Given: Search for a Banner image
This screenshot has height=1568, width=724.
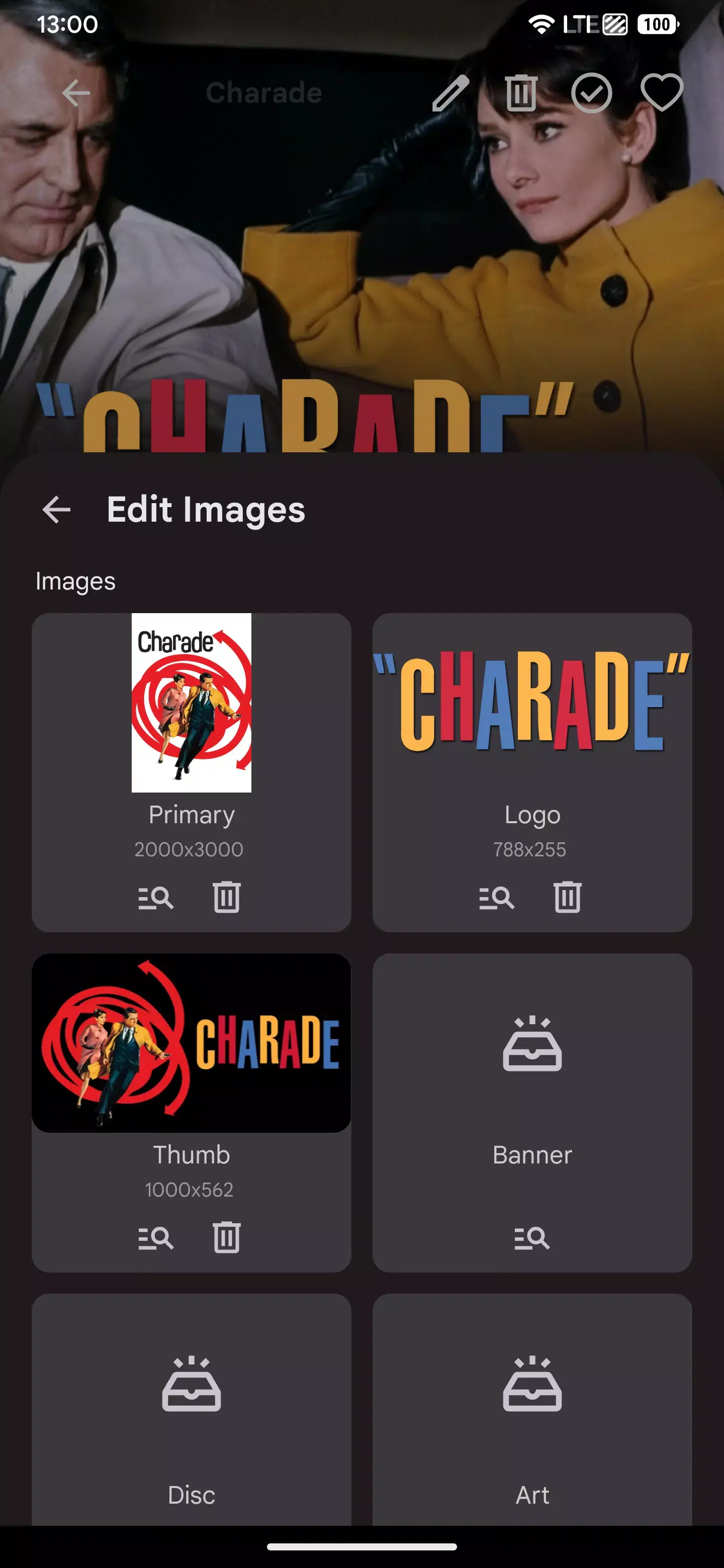Looking at the screenshot, I should click(x=532, y=1236).
